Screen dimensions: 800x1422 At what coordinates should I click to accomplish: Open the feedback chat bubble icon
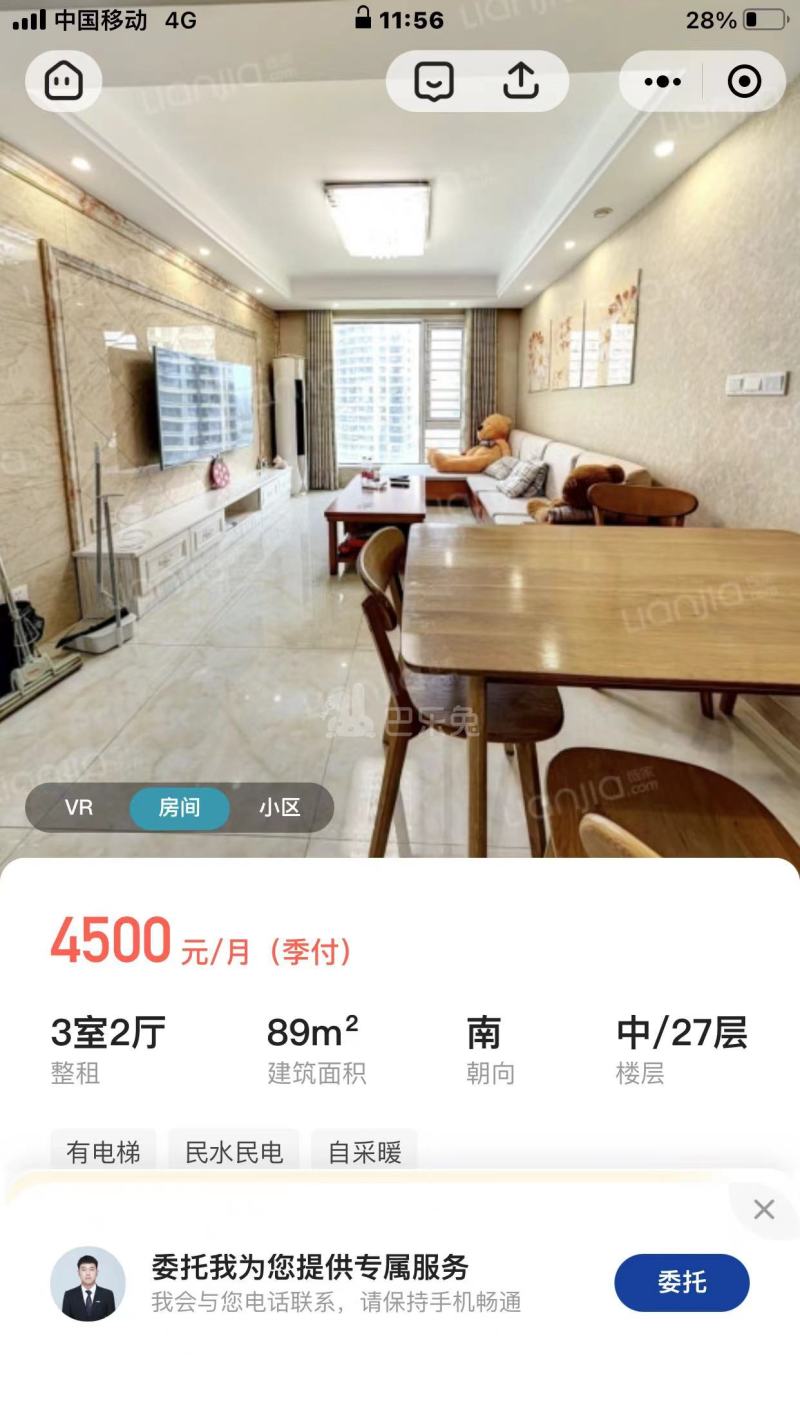[432, 81]
